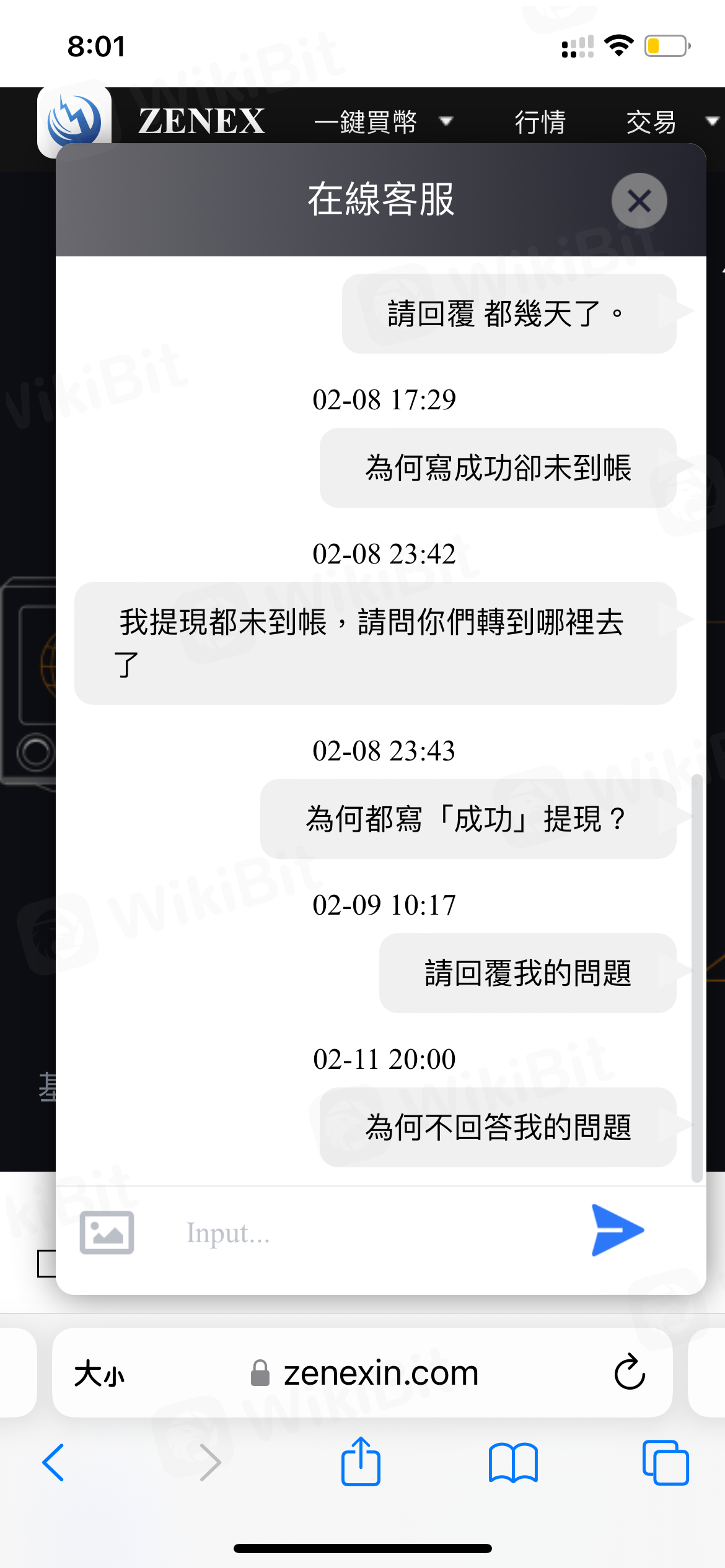Open Safari bookmarks
The height and width of the screenshot is (1568, 725).
click(x=513, y=1463)
